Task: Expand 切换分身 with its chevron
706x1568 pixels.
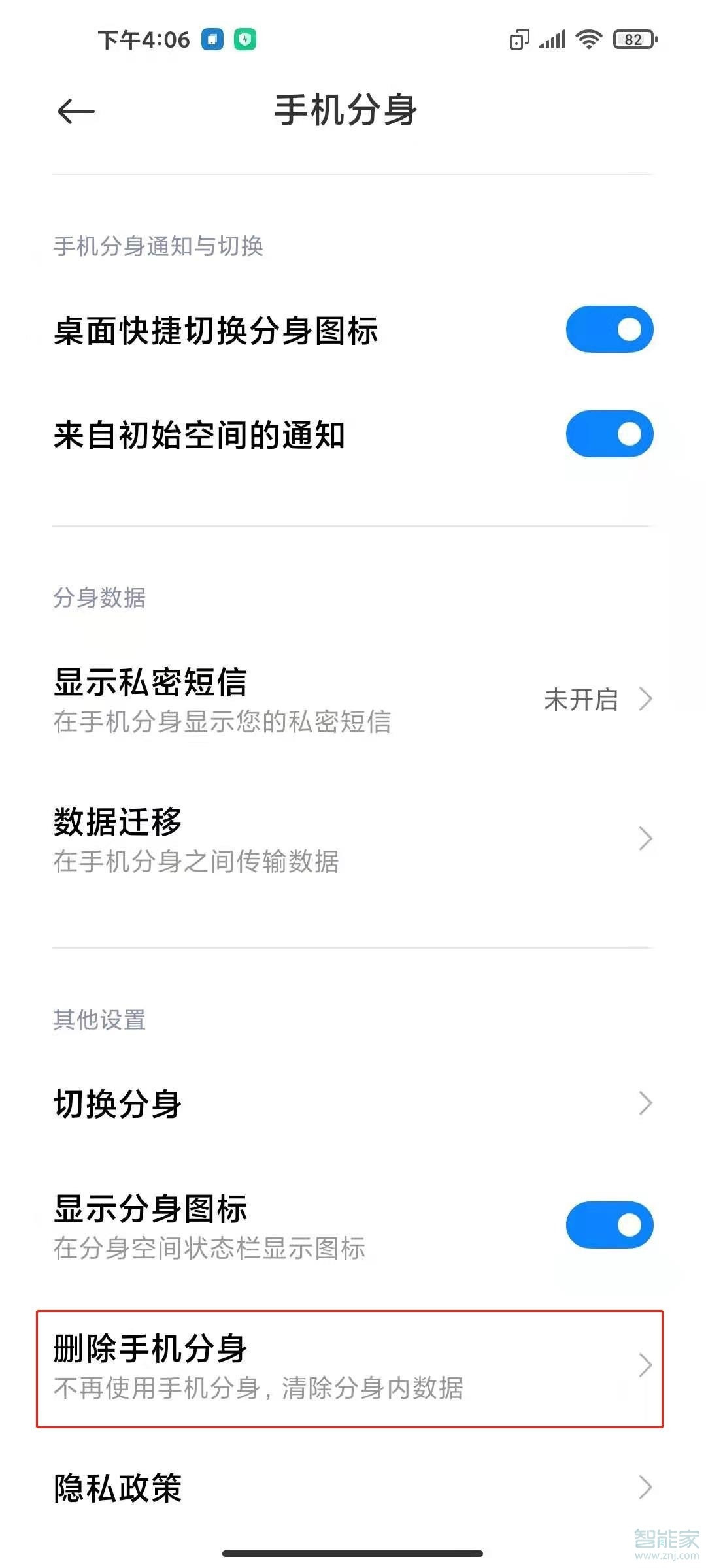Action: (645, 1104)
